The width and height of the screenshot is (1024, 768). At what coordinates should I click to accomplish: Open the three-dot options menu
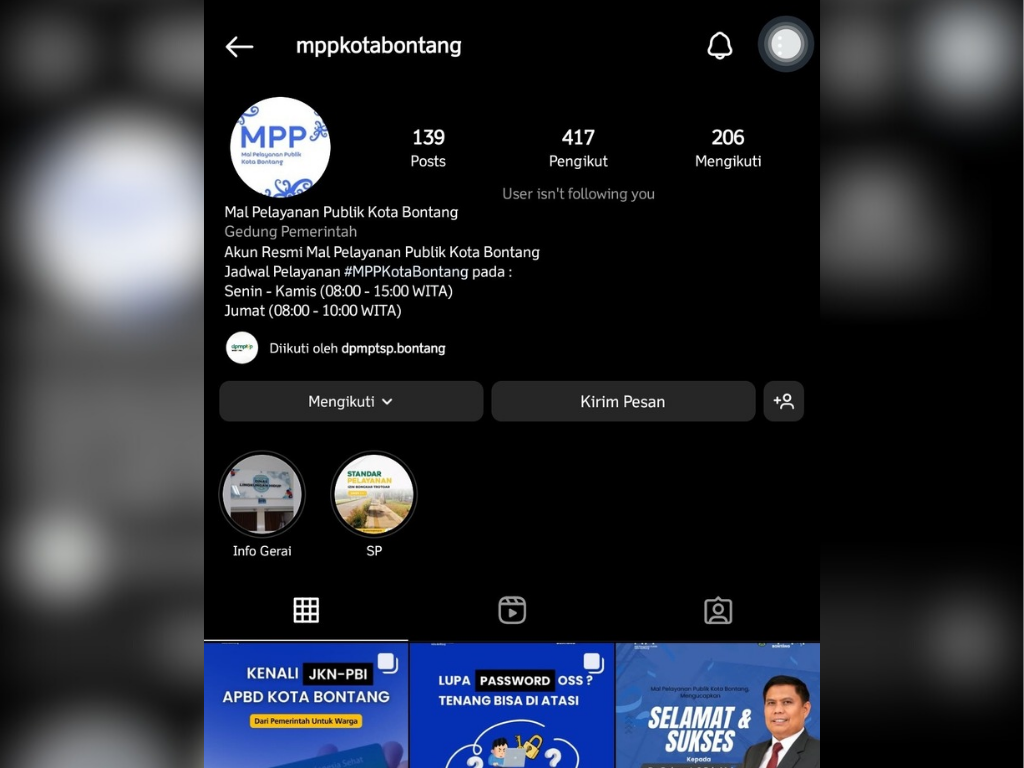[x=786, y=44]
